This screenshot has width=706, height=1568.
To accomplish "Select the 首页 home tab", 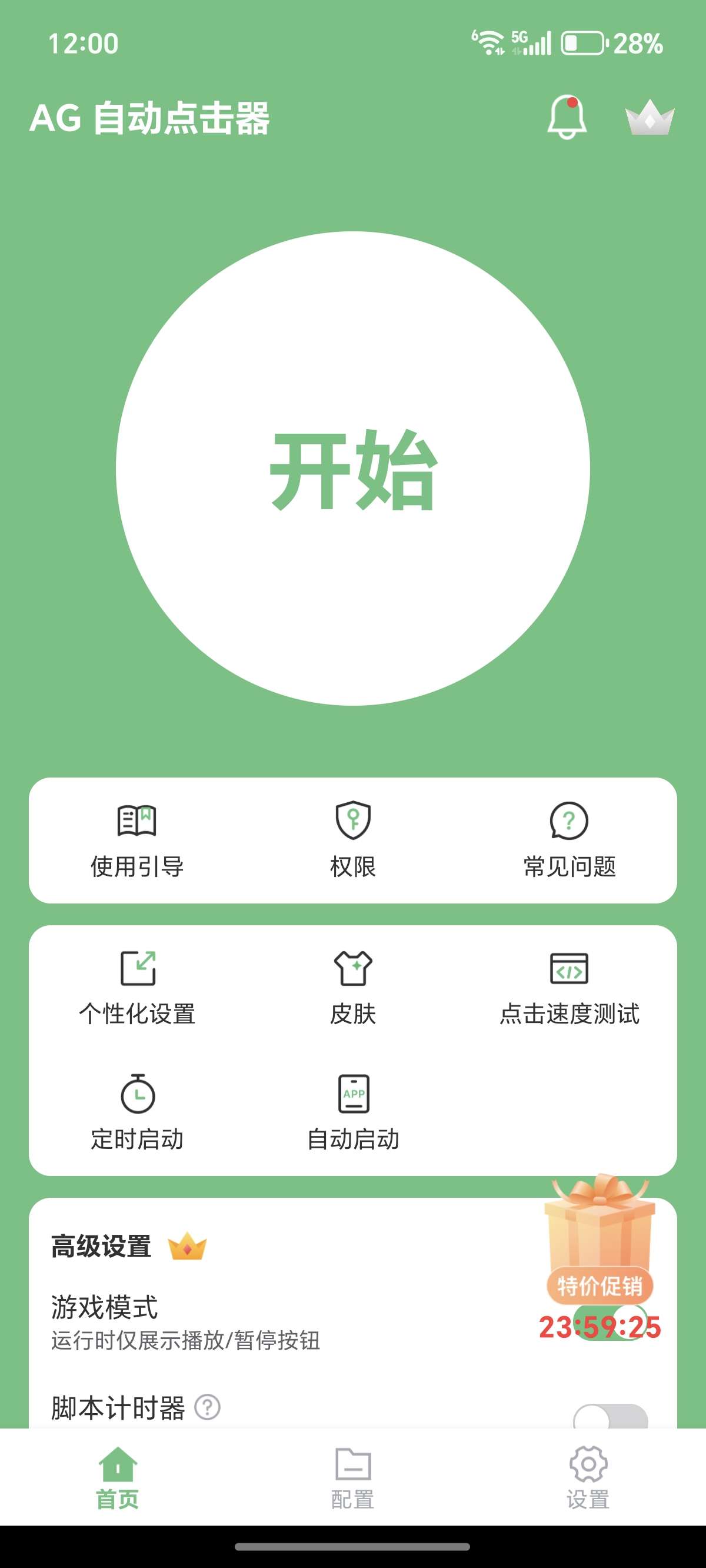I will [x=118, y=1477].
